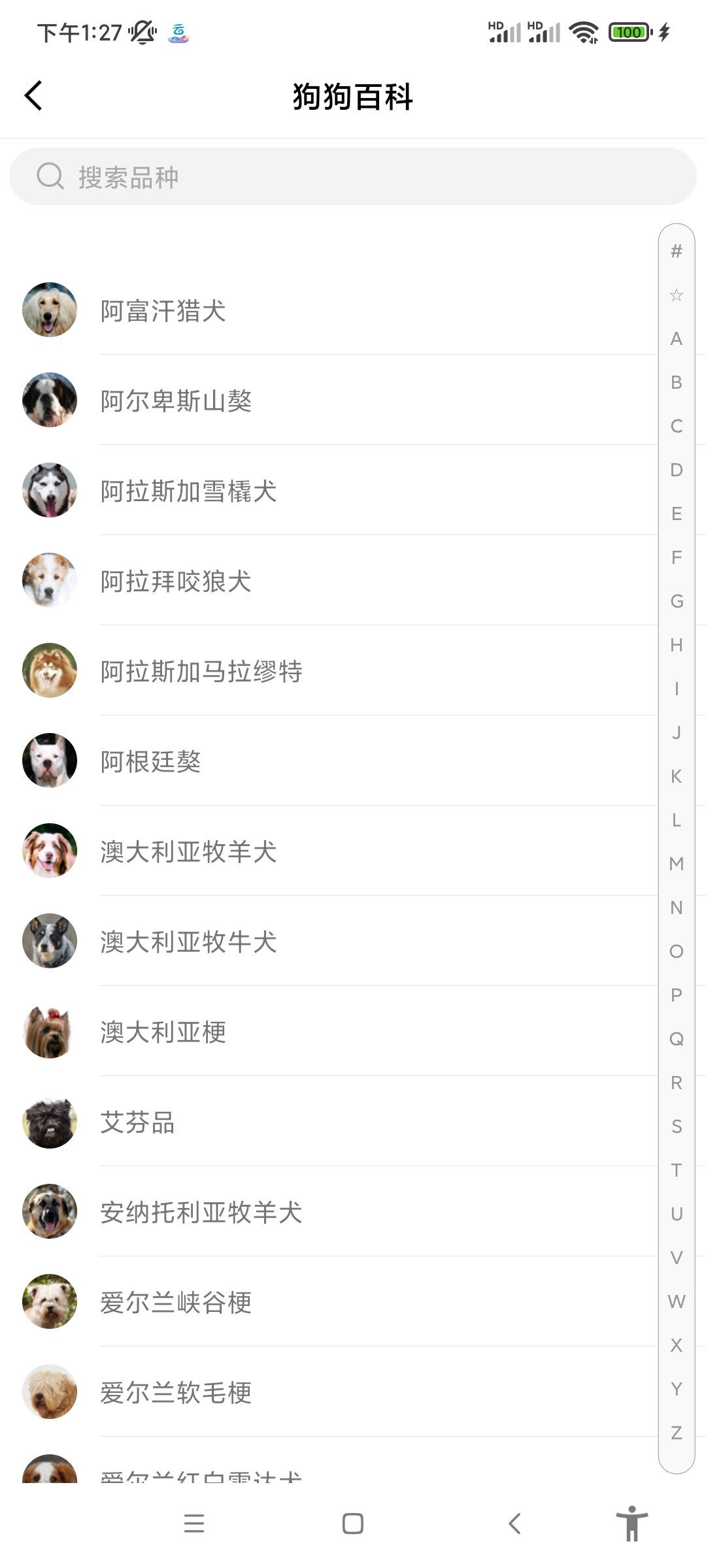Tap the 搜索品种 search box

pos(353,177)
